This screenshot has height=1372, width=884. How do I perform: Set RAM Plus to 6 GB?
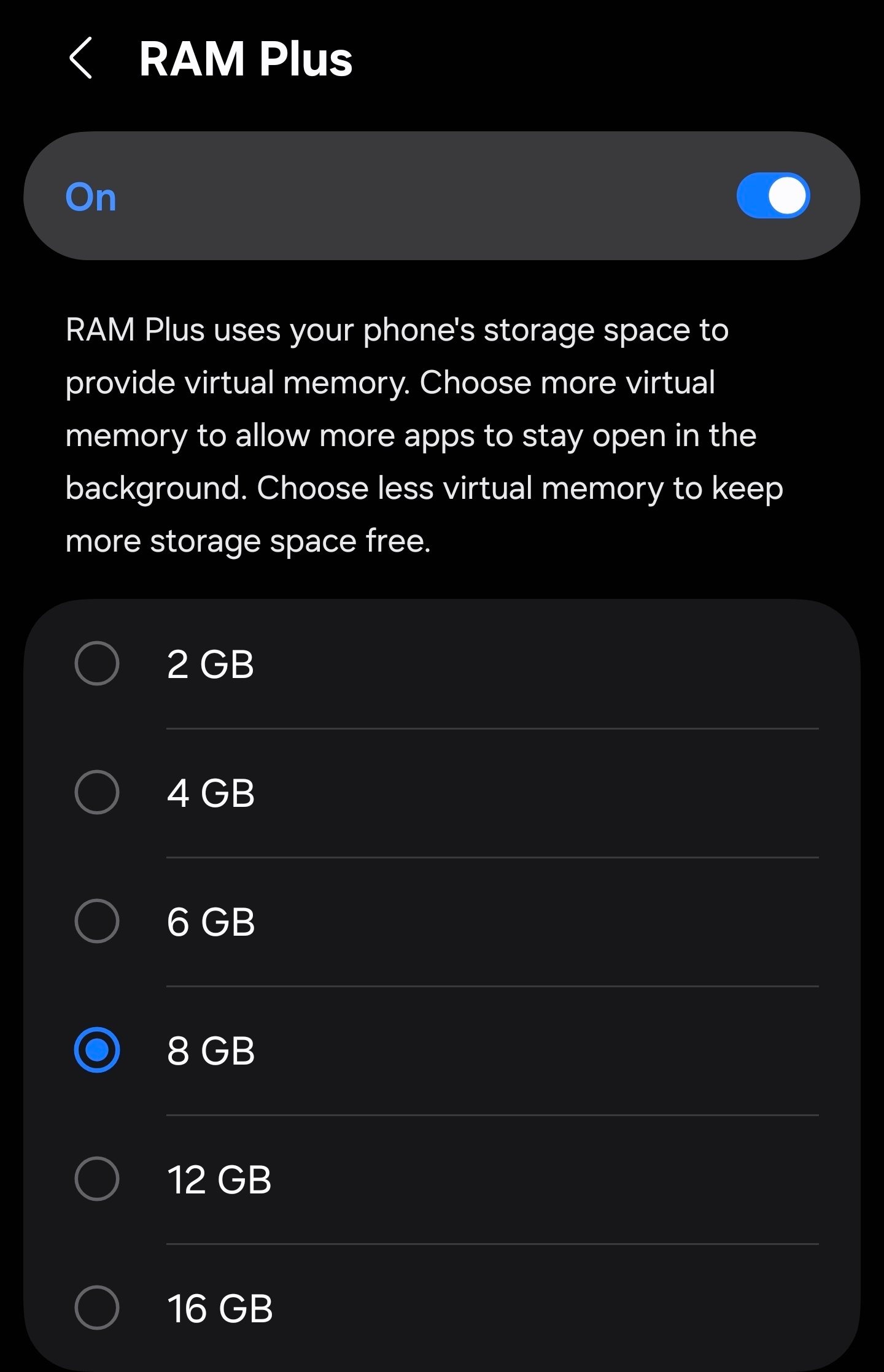tap(96, 921)
